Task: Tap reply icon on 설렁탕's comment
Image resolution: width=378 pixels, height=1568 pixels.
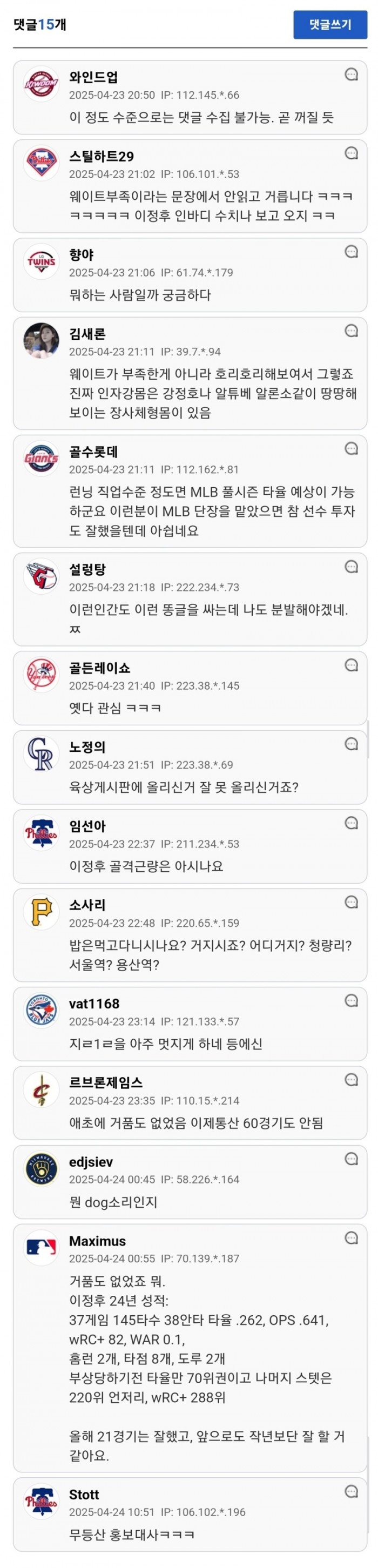Action: tap(351, 567)
